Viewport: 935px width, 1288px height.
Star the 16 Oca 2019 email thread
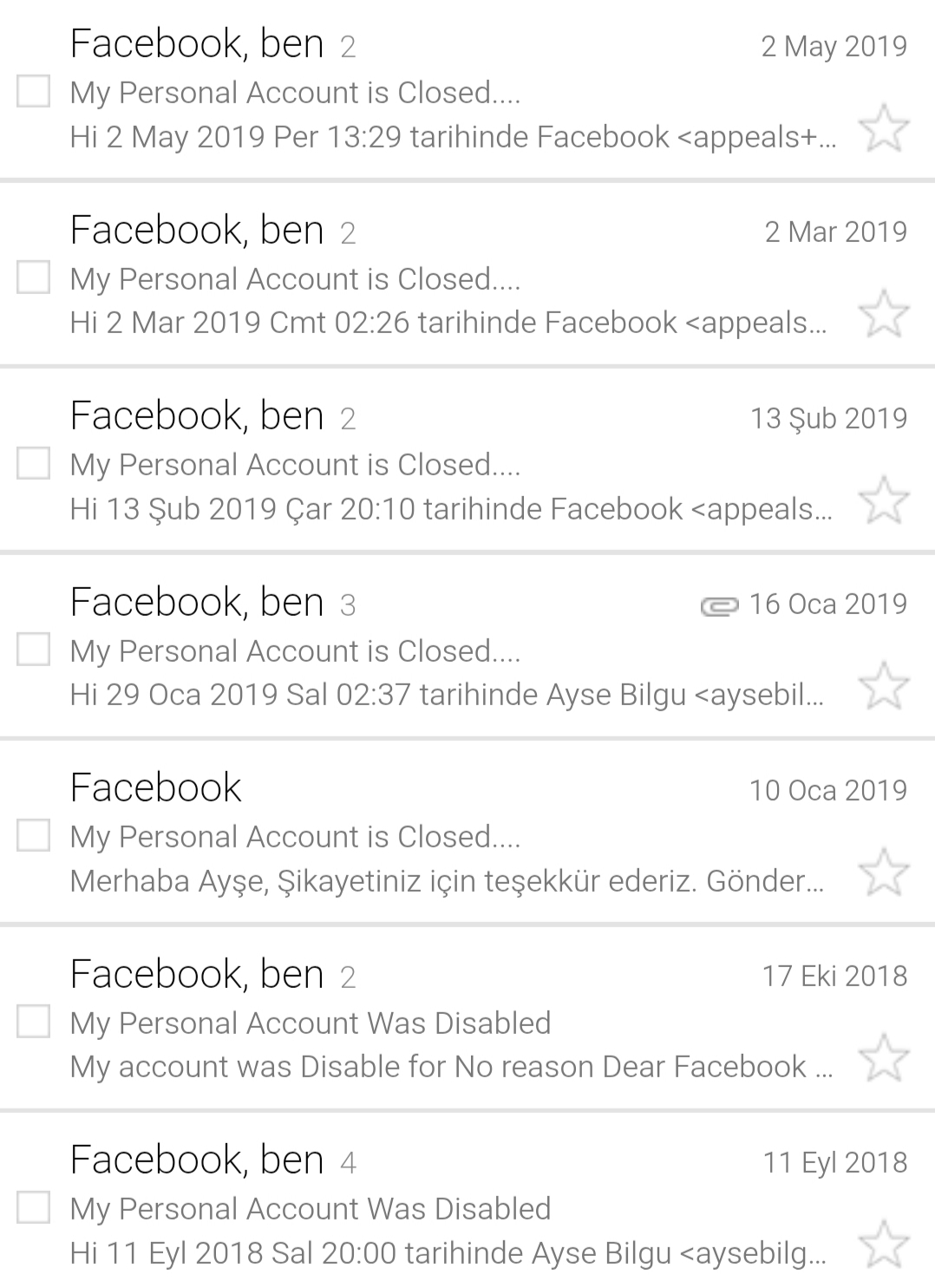pos(883,685)
